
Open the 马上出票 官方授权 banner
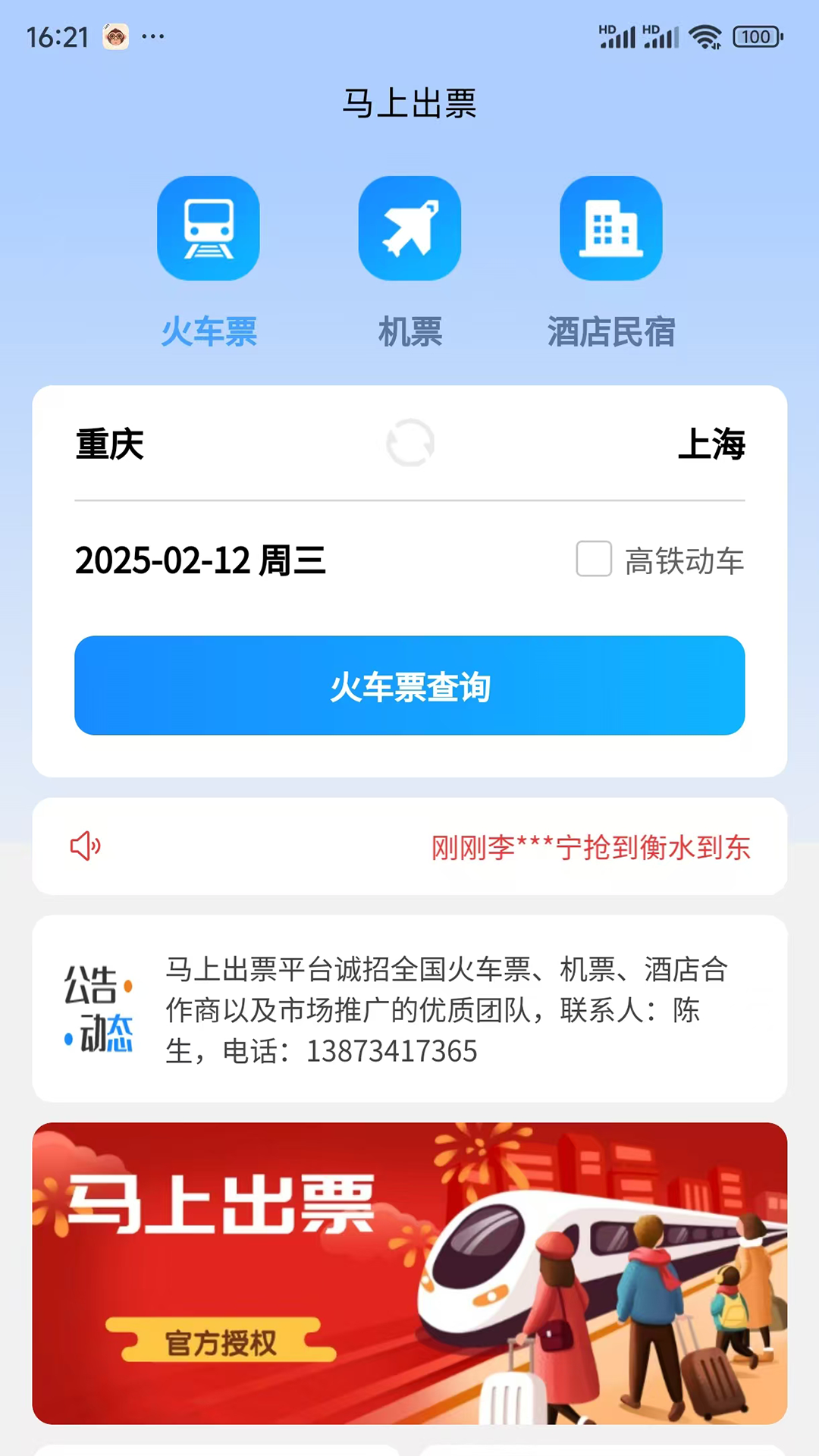tap(409, 1272)
